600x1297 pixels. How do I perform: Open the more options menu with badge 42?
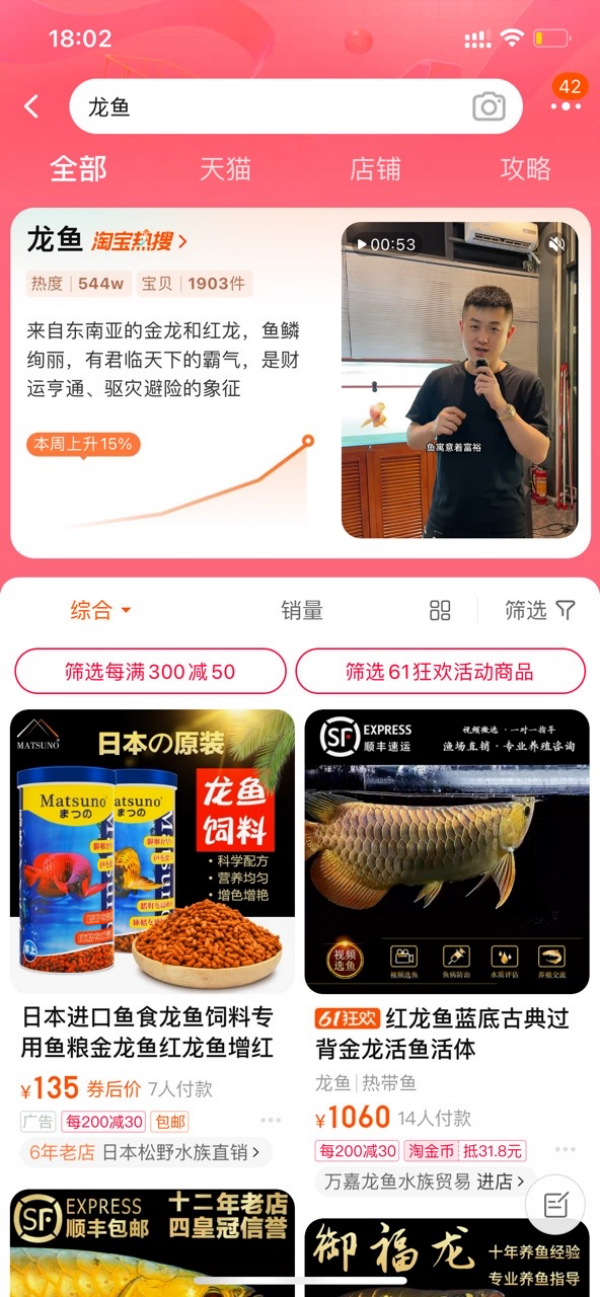click(x=565, y=104)
